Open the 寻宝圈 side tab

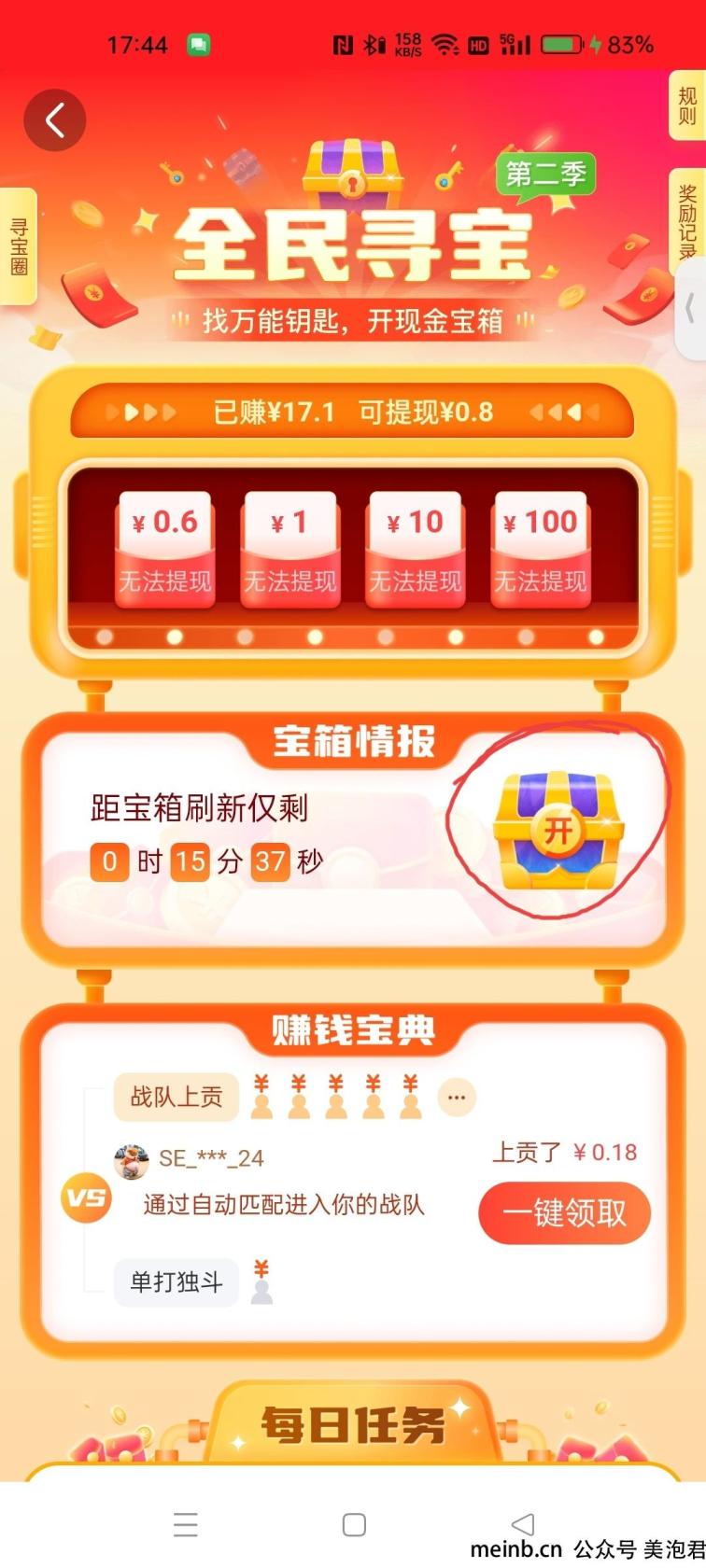pyautogui.click(x=18, y=246)
